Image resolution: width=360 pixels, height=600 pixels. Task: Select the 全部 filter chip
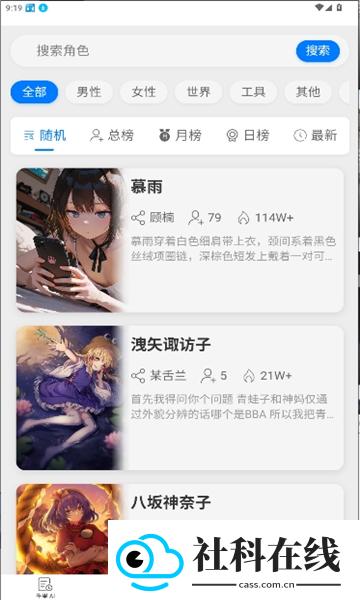click(x=34, y=92)
